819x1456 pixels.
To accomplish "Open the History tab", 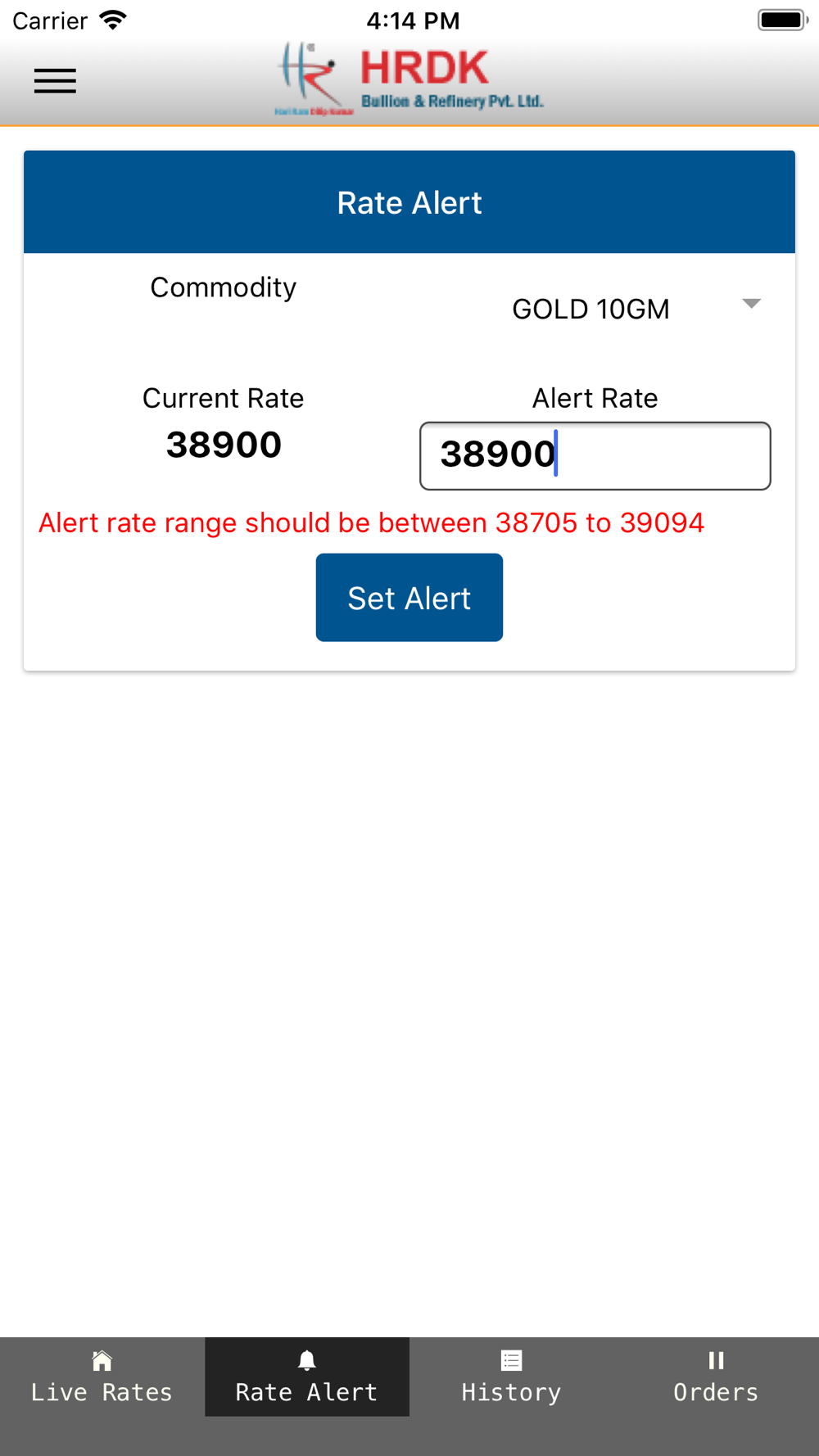I will [512, 1377].
